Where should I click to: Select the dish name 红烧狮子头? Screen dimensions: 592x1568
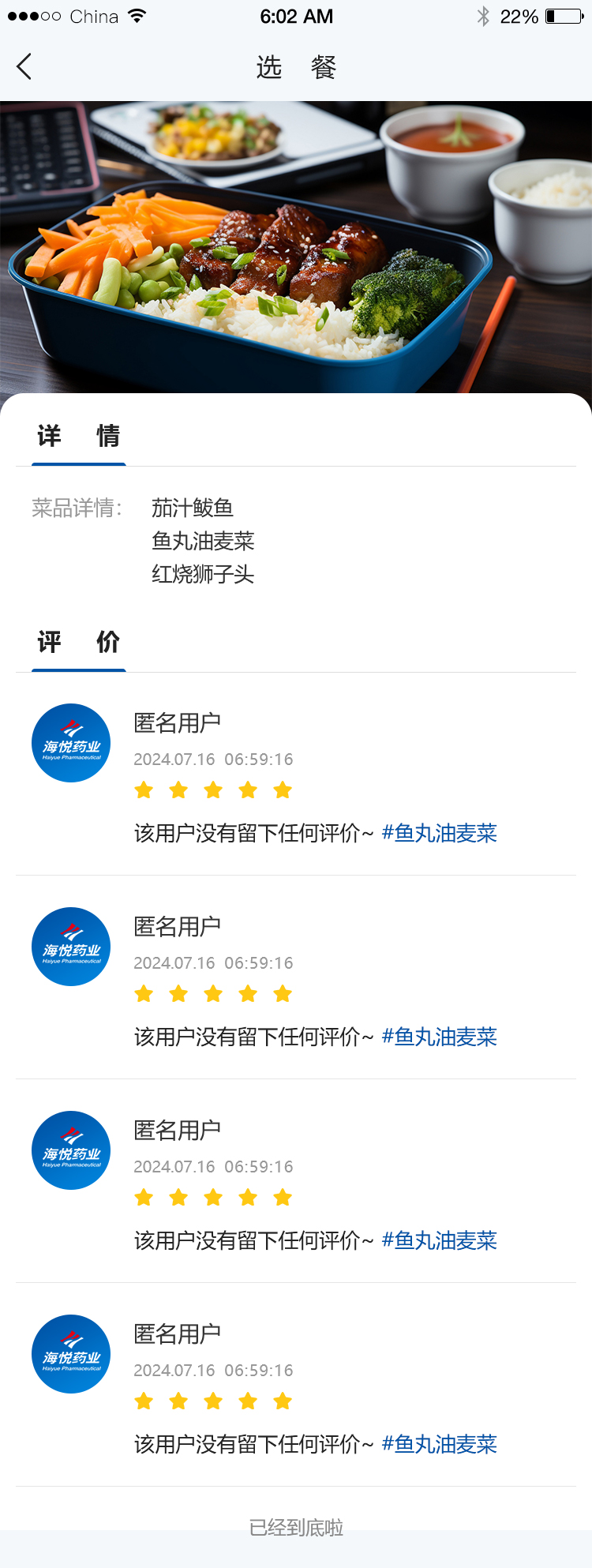(204, 575)
